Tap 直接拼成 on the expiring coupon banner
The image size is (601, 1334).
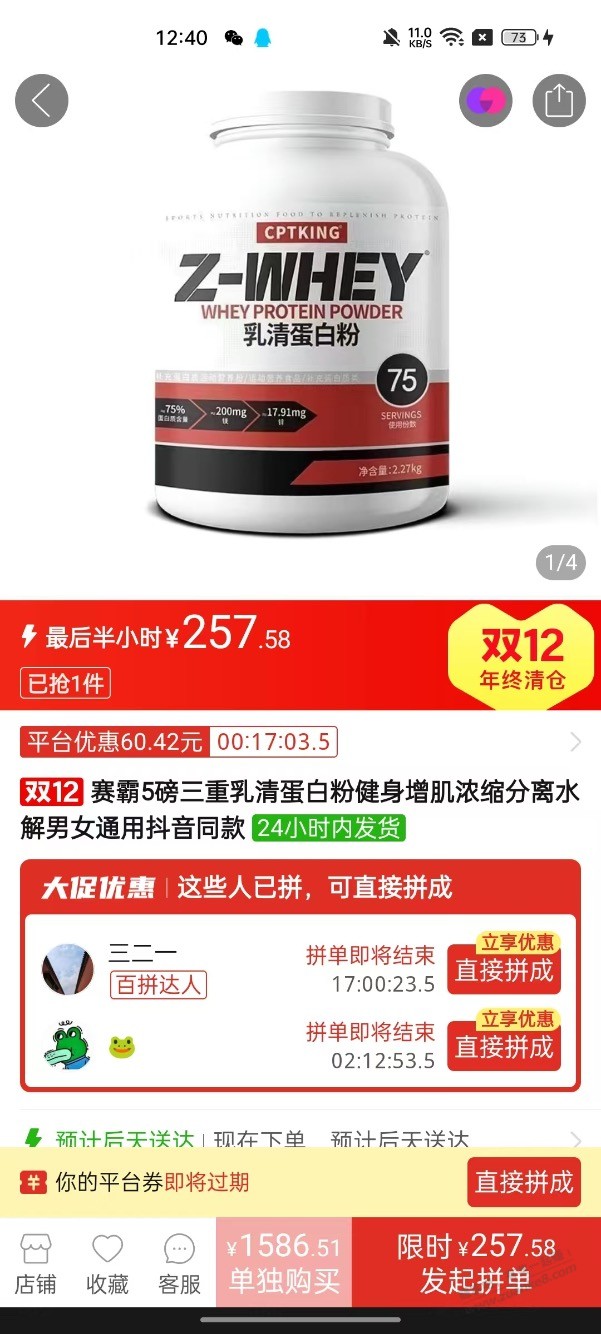[x=523, y=1181]
